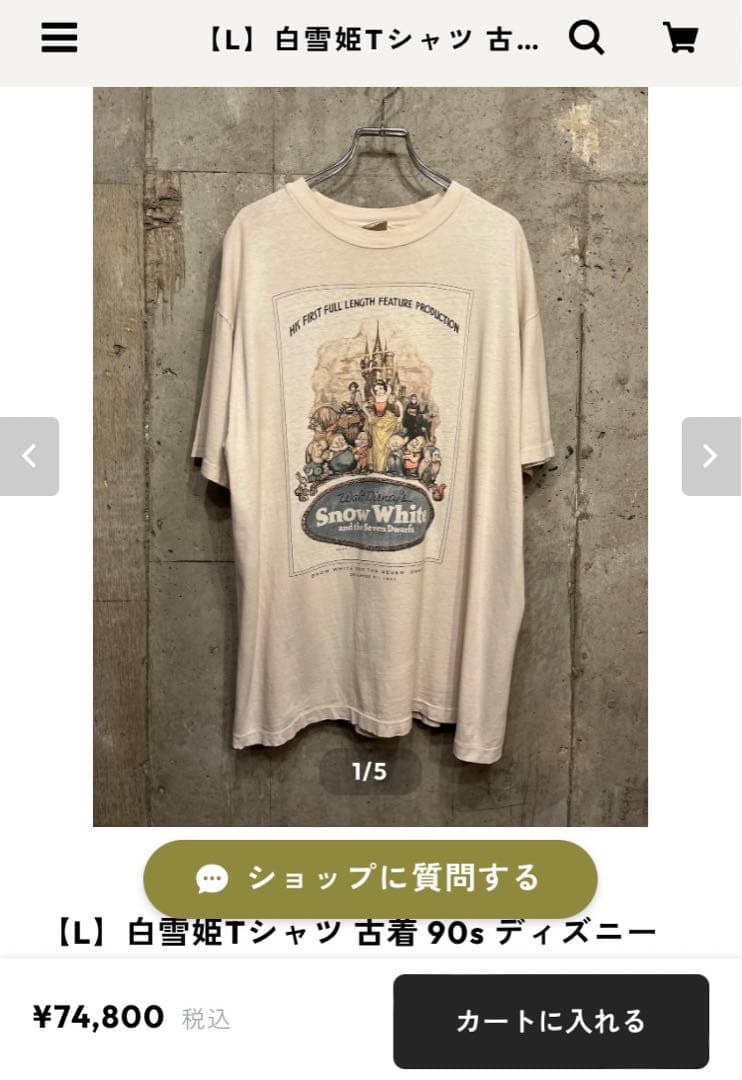Click the right chevron to view the next photo
742x1080 pixels.
tap(710, 455)
